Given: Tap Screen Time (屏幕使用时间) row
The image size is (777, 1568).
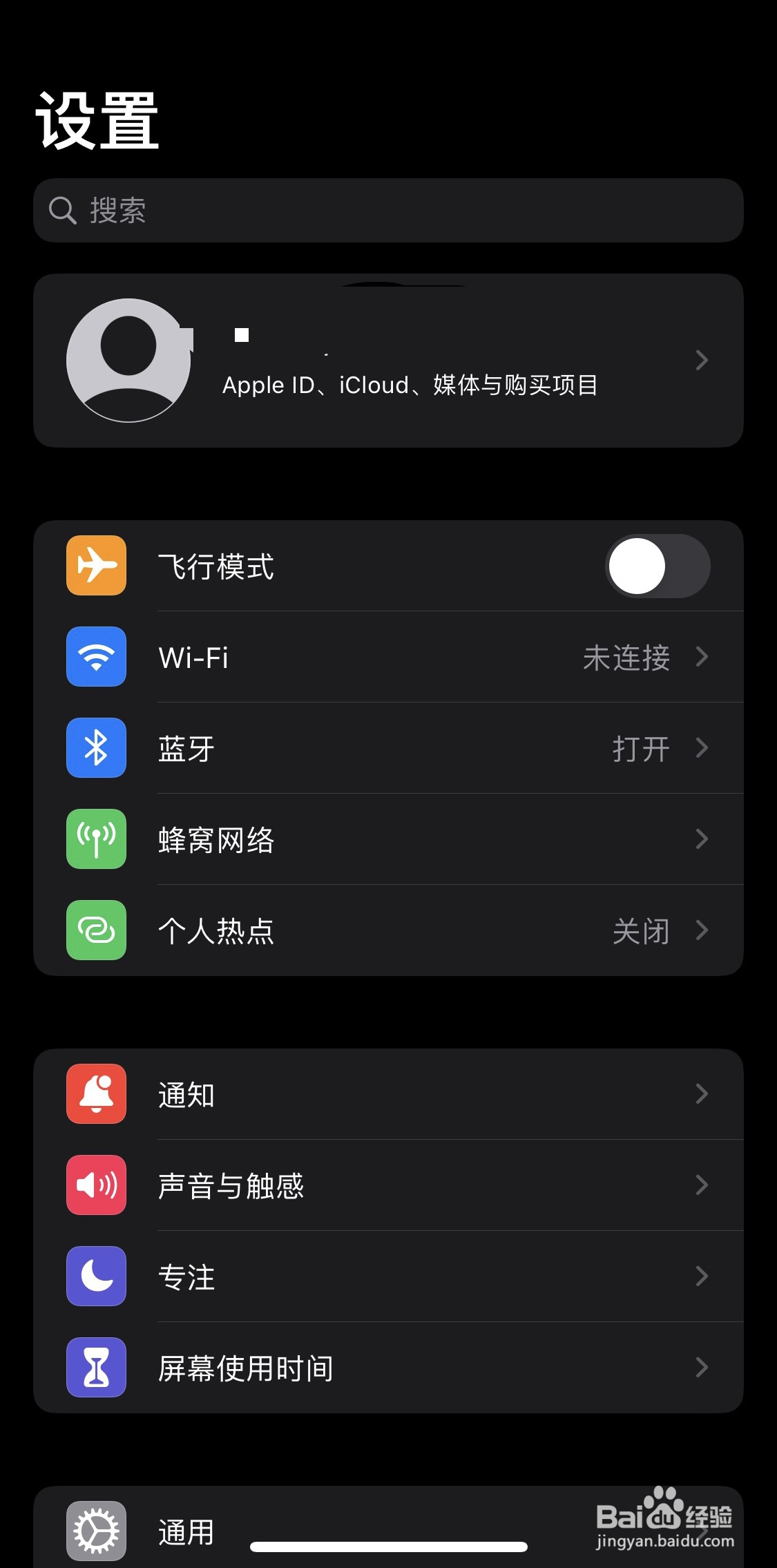Looking at the screenshot, I should (388, 1368).
